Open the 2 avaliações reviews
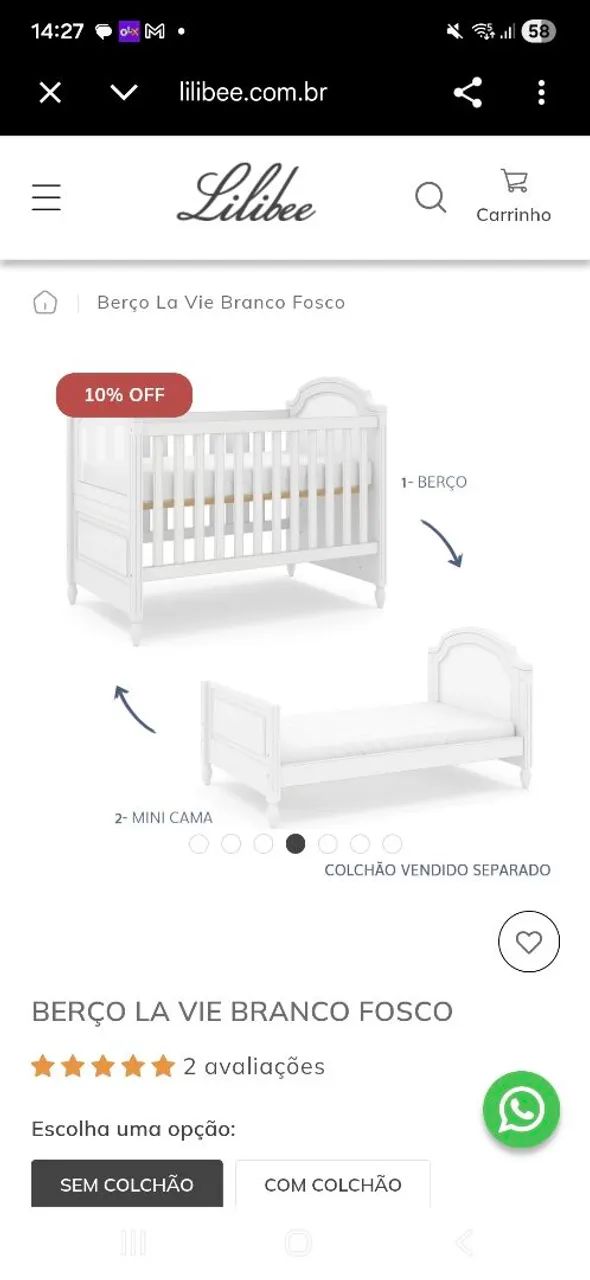The width and height of the screenshot is (590, 1280). 254,1067
